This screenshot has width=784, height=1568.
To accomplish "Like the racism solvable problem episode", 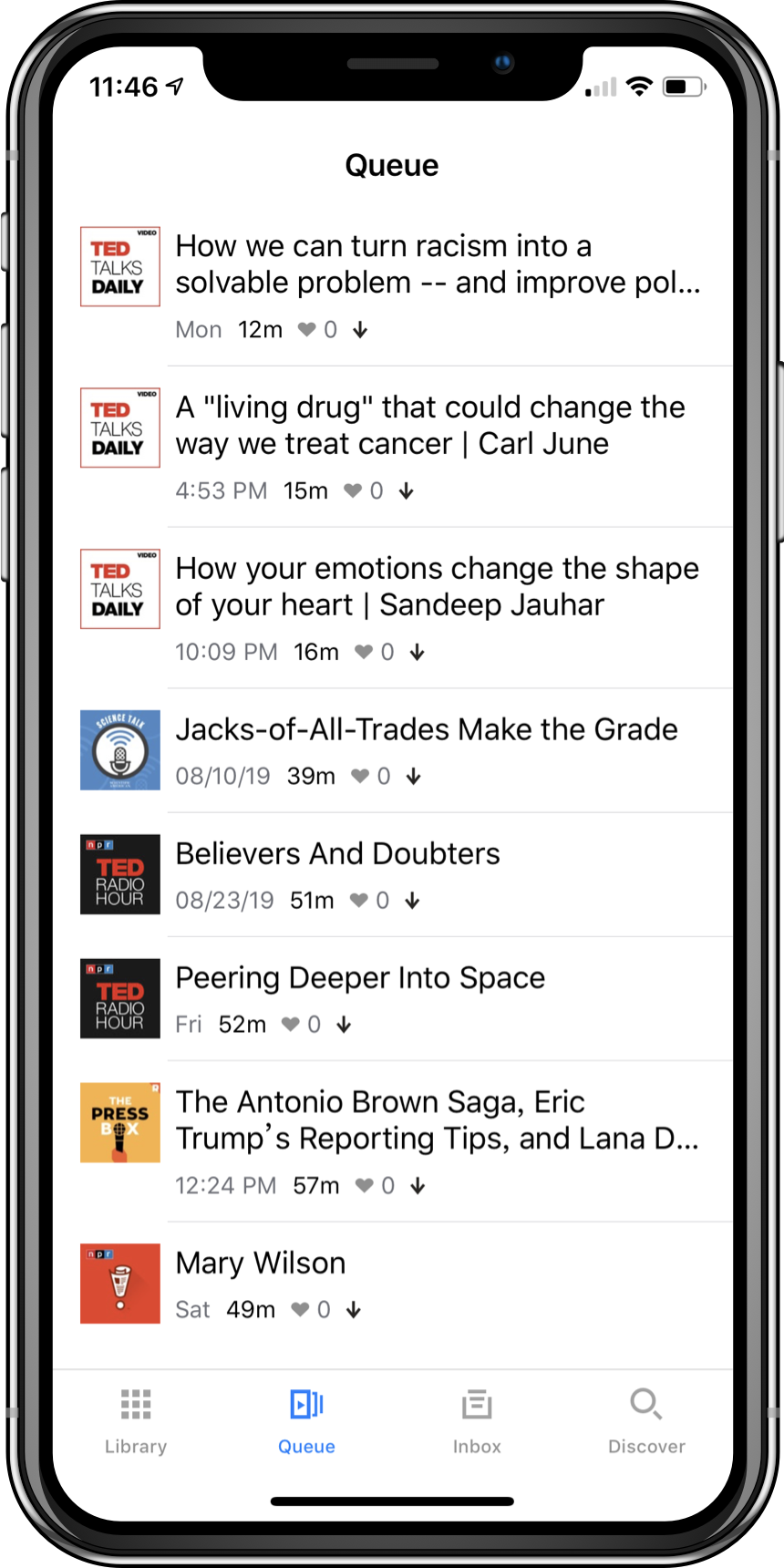I will pyautogui.click(x=307, y=330).
